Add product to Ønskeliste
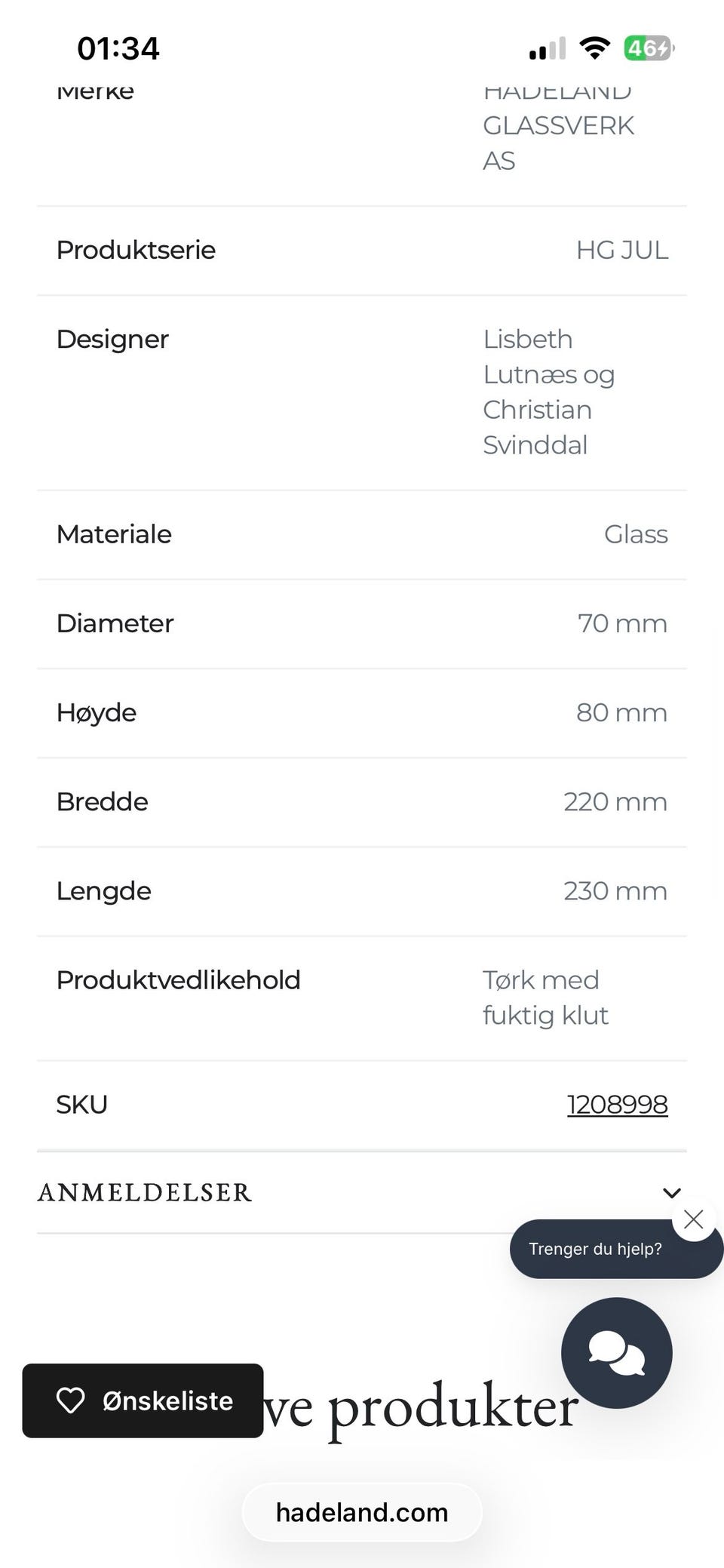This screenshot has height=1568, width=724. point(143,1400)
